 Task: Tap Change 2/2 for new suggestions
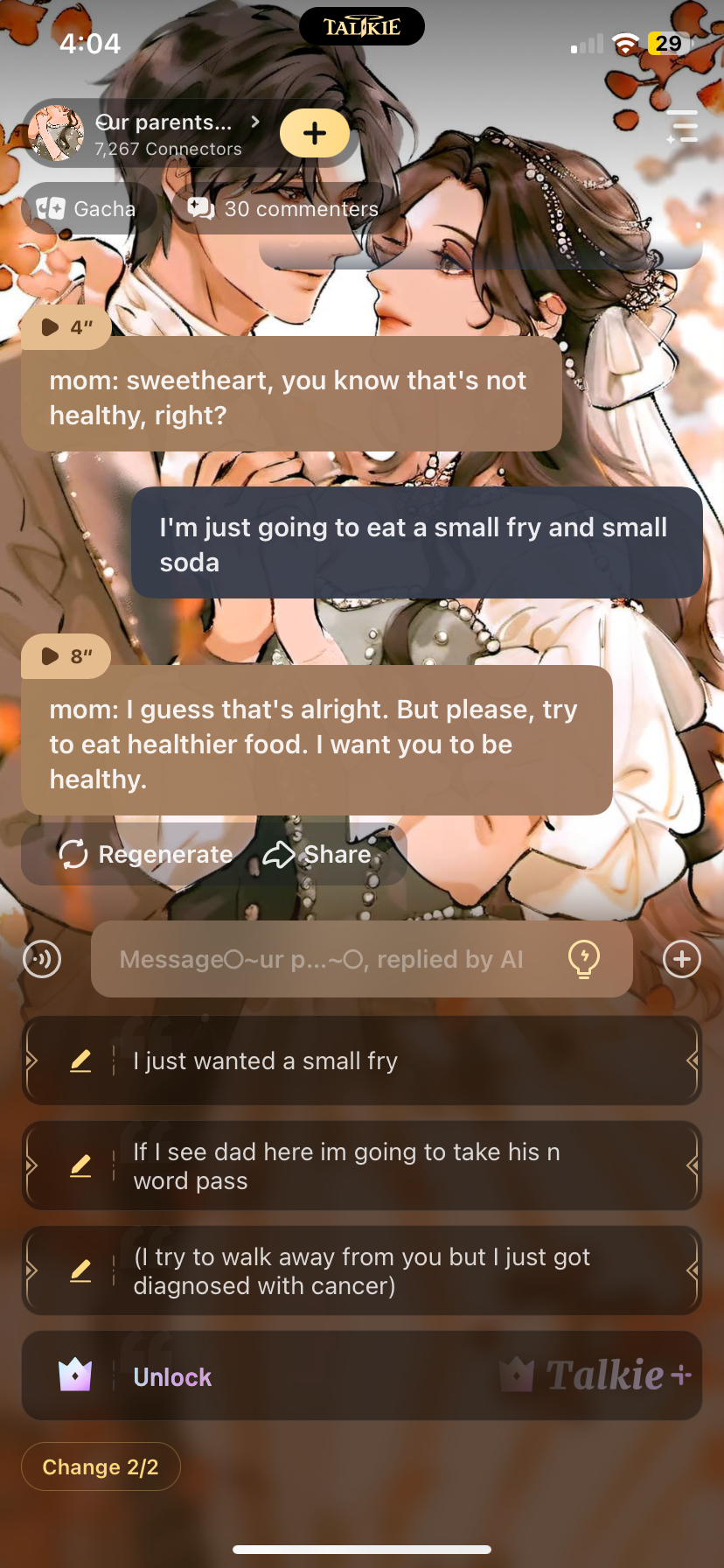pos(101,1466)
